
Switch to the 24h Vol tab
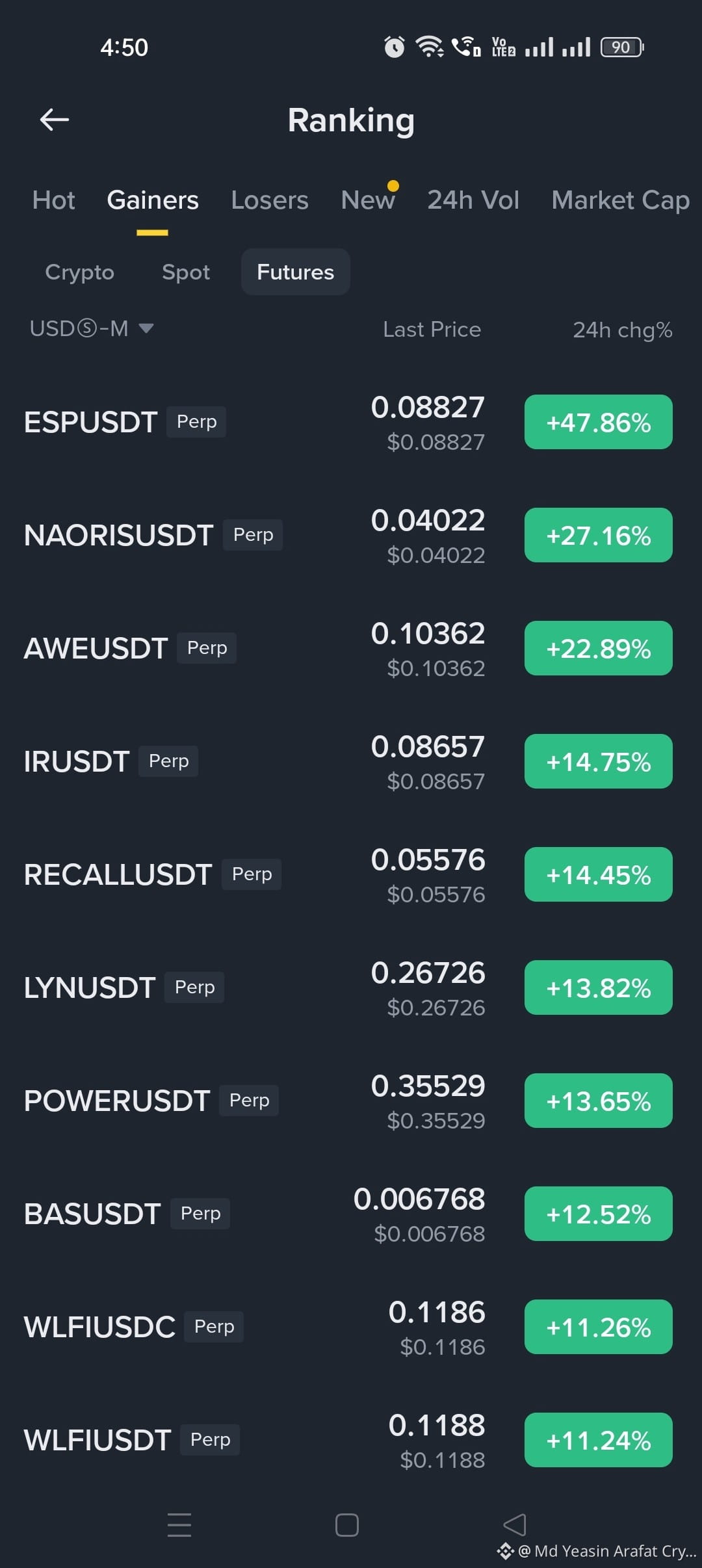pos(473,200)
